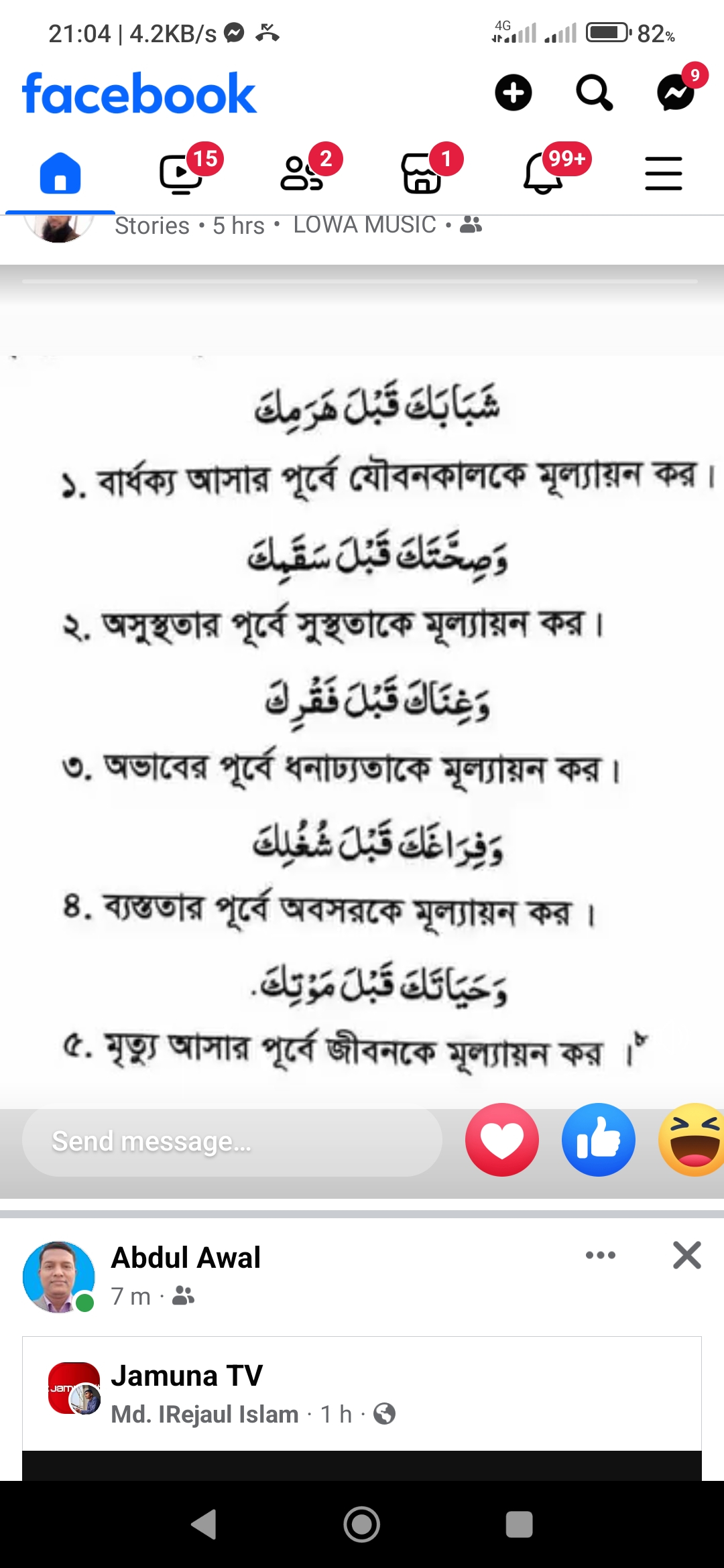
Task: Switch to the Home tab
Action: (60, 174)
